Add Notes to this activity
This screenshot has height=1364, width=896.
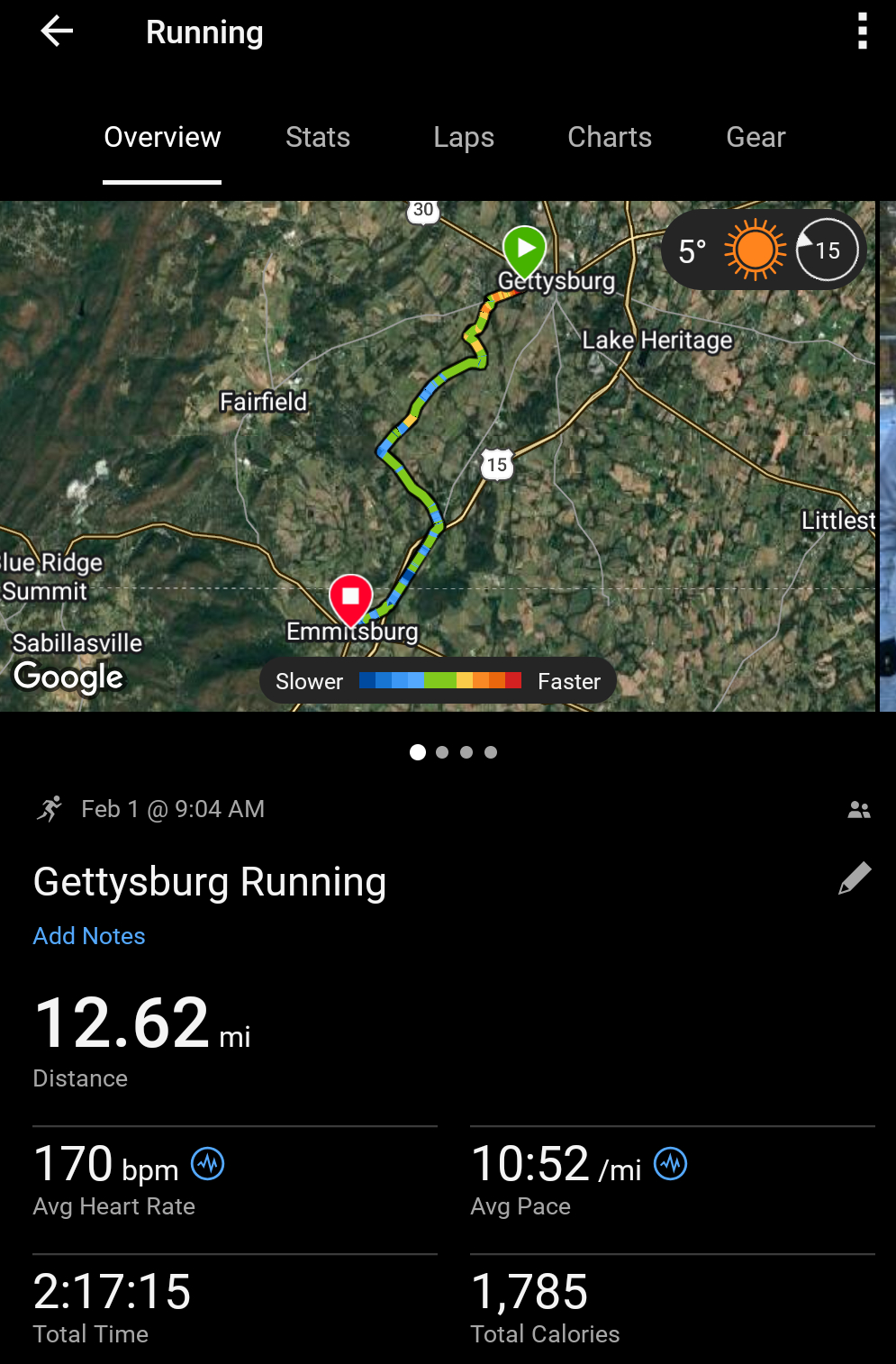point(89,936)
